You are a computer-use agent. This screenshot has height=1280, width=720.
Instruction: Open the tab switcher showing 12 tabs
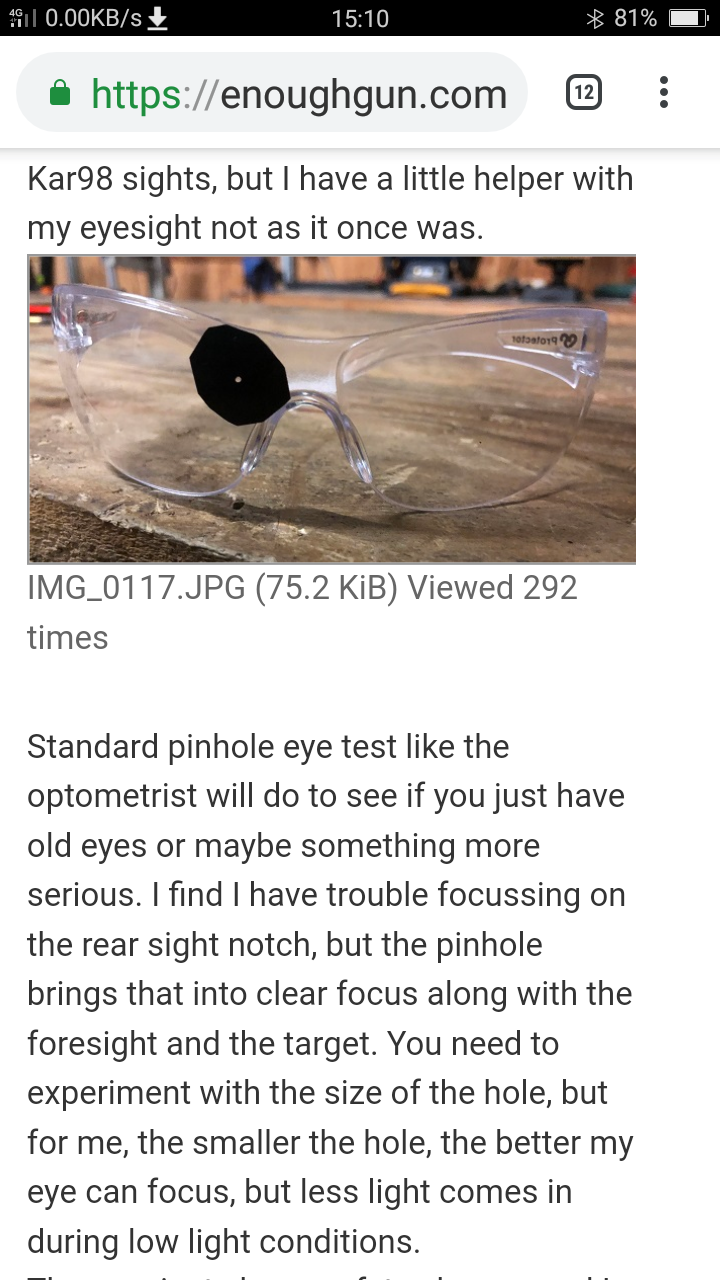[x=584, y=93]
